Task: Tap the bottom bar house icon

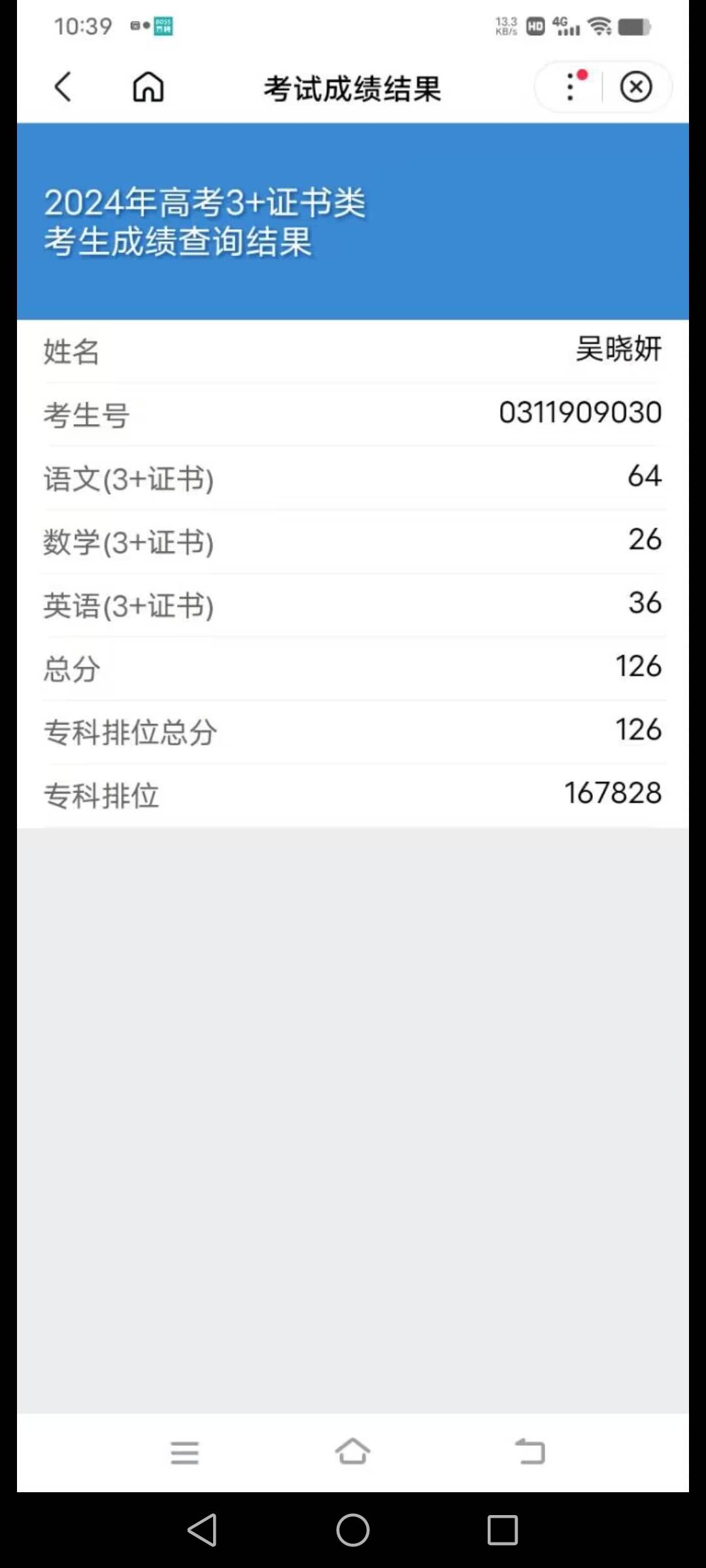Action: point(353,1451)
